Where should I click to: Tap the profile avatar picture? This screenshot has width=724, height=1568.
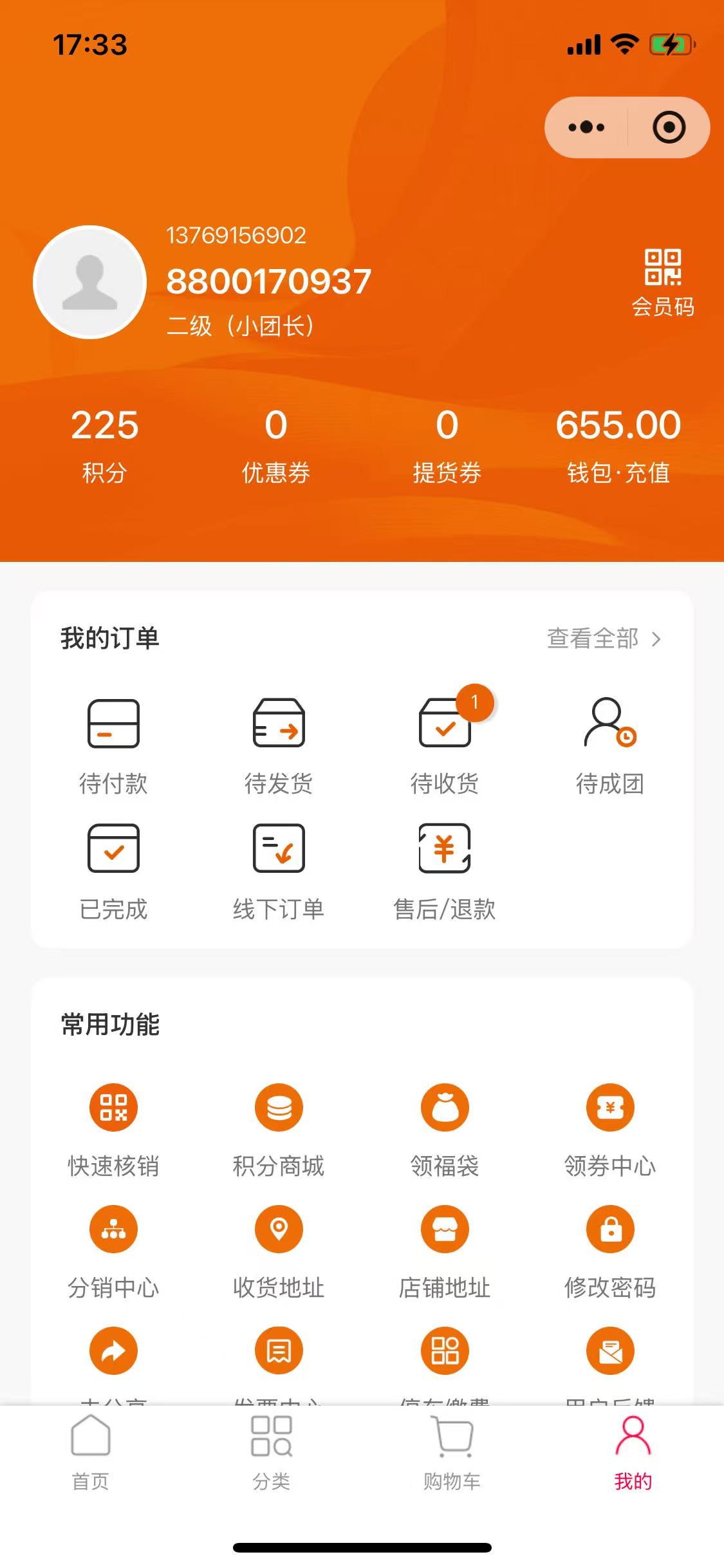click(90, 282)
